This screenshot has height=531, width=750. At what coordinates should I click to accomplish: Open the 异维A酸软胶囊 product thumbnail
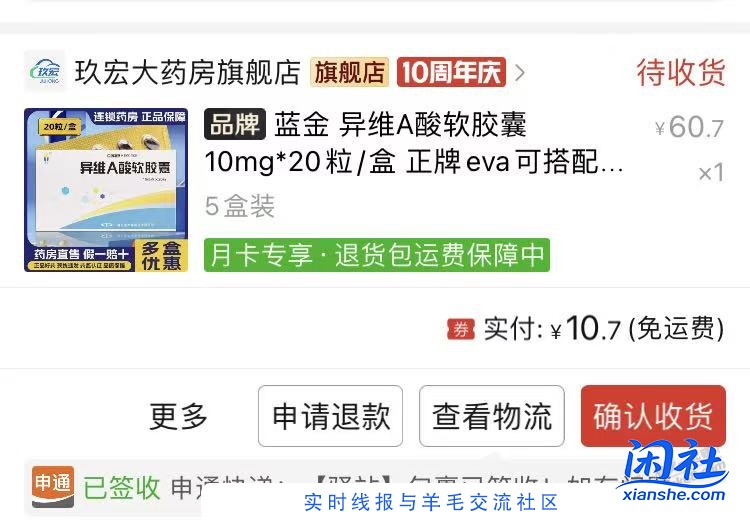click(x=106, y=190)
